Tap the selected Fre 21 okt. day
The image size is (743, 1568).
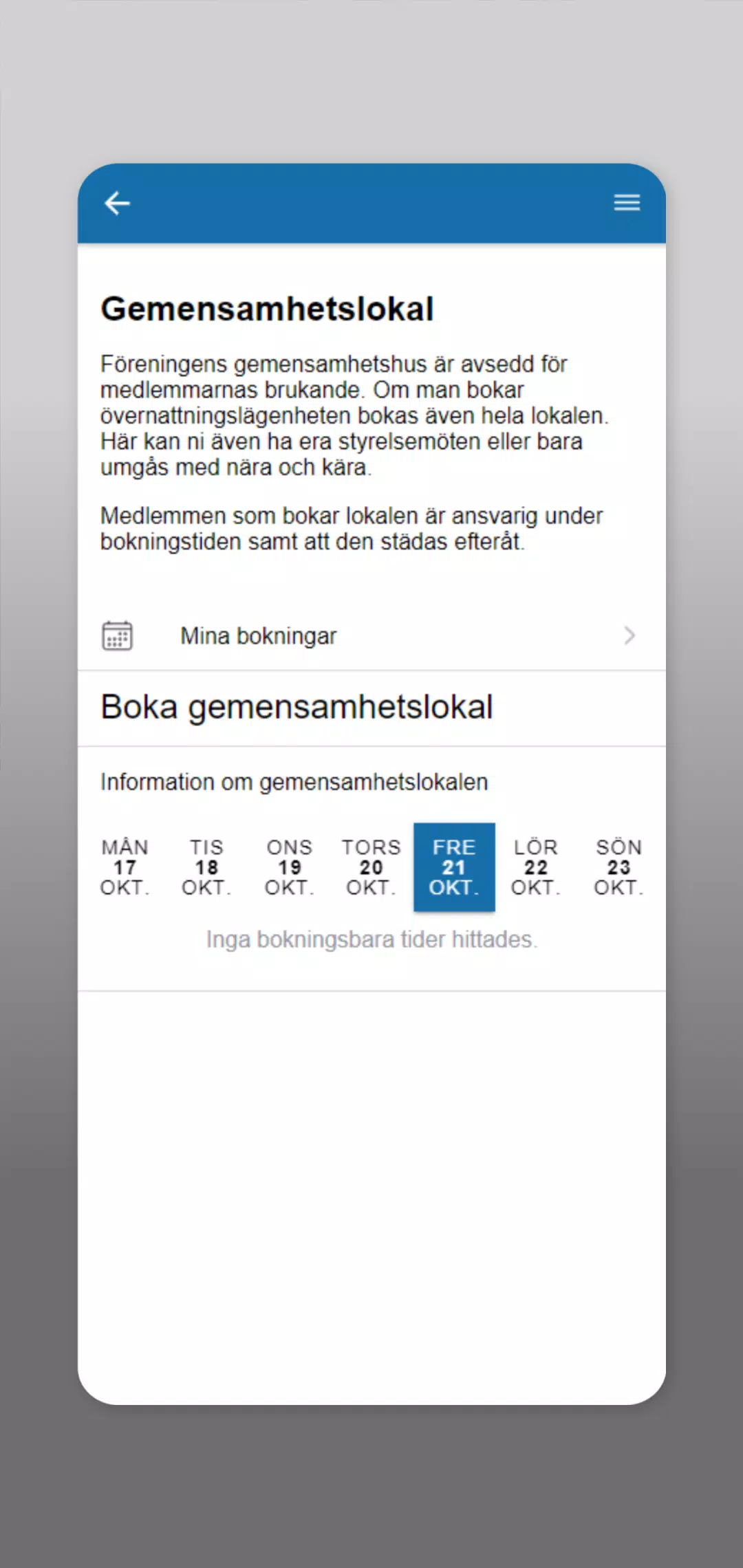click(x=454, y=867)
